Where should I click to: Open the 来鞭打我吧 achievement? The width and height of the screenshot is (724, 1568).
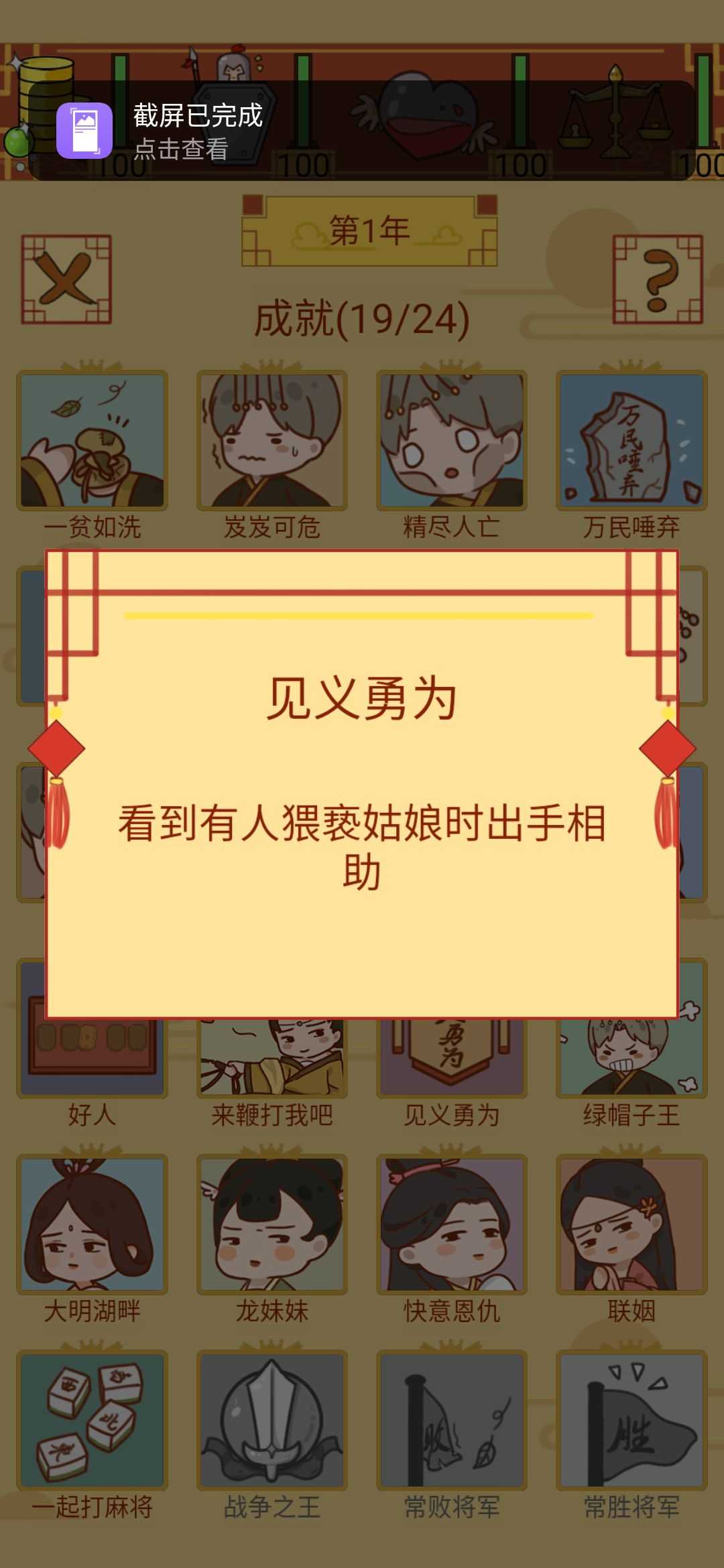[x=271, y=1055]
